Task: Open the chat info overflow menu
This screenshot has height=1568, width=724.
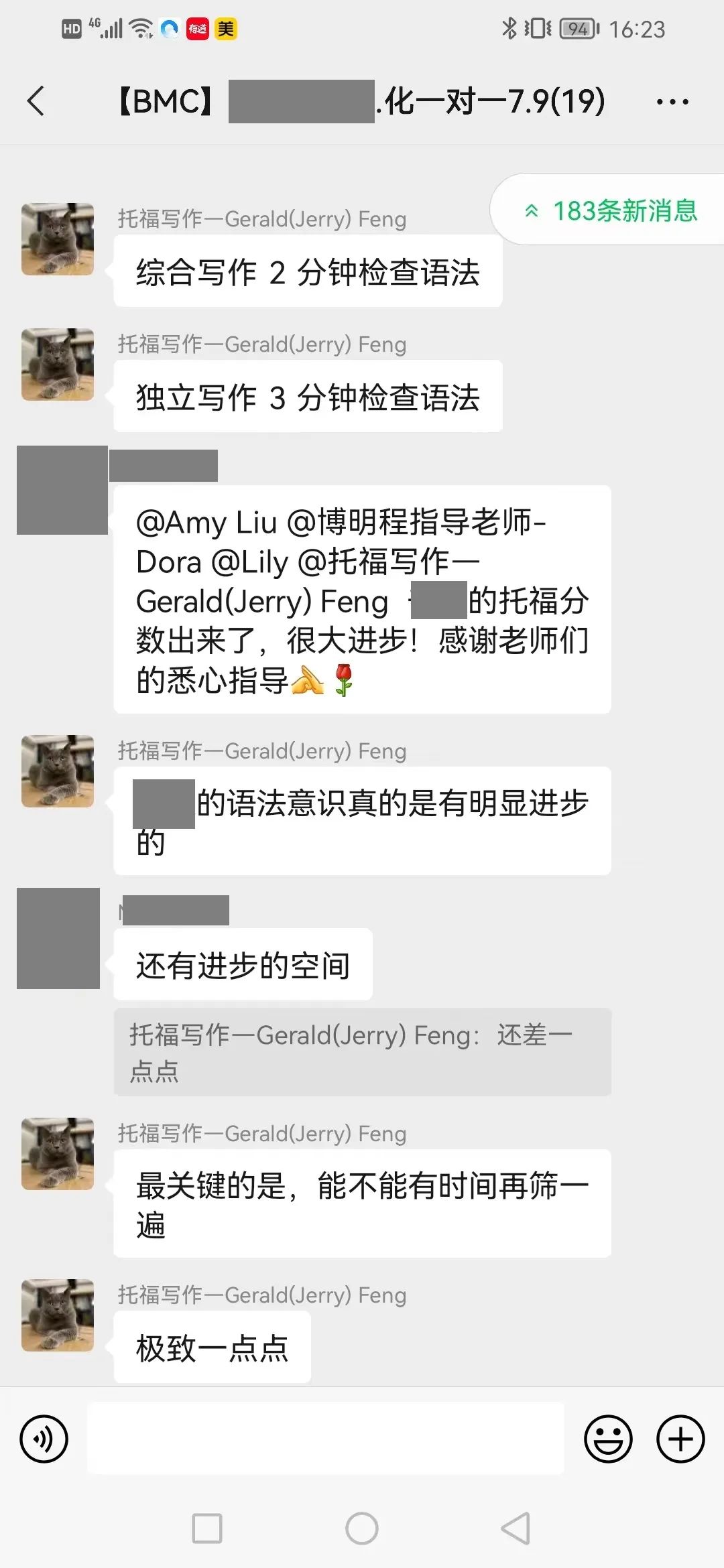Action: (672, 102)
